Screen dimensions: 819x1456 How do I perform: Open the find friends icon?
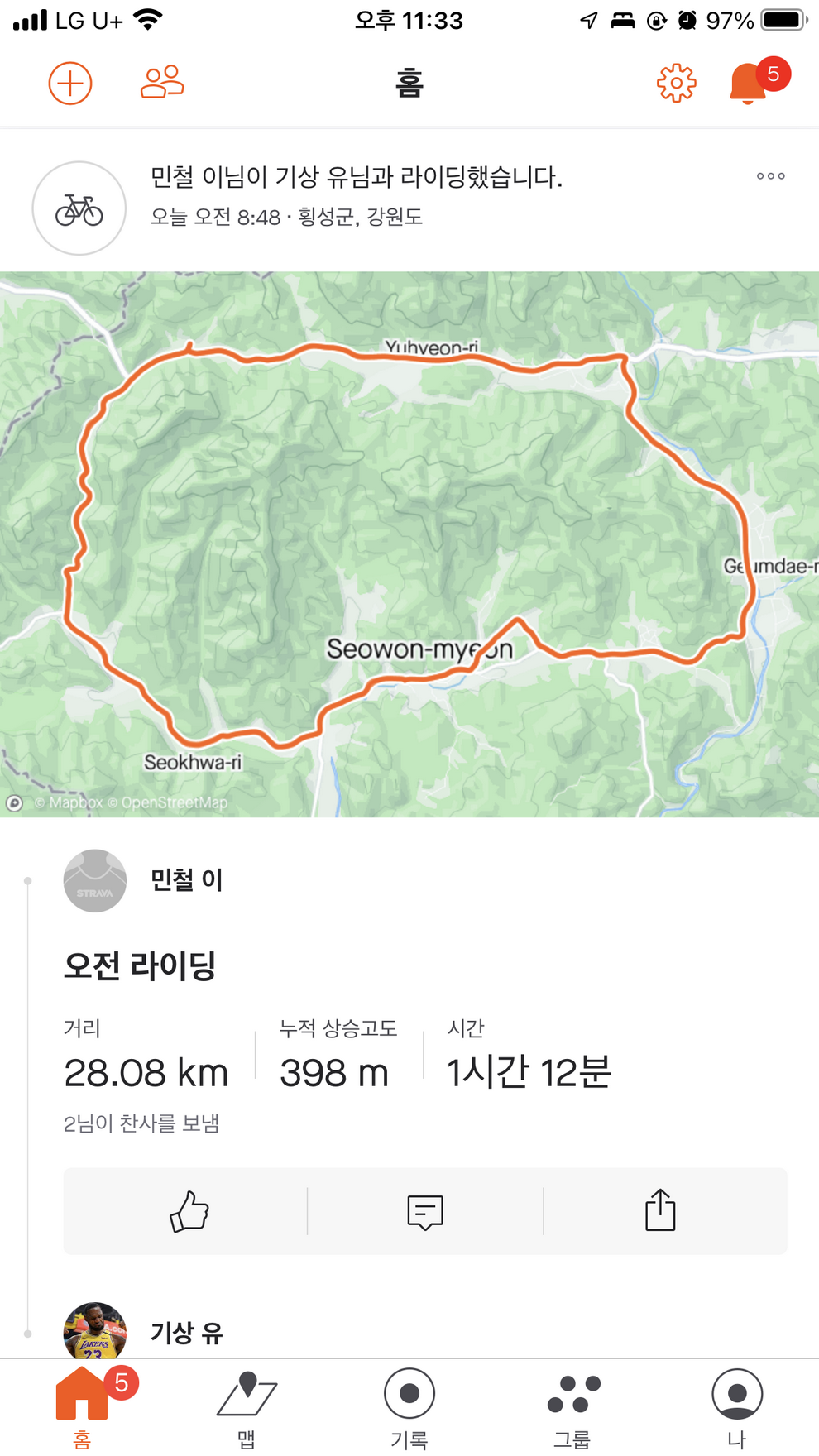(x=162, y=83)
